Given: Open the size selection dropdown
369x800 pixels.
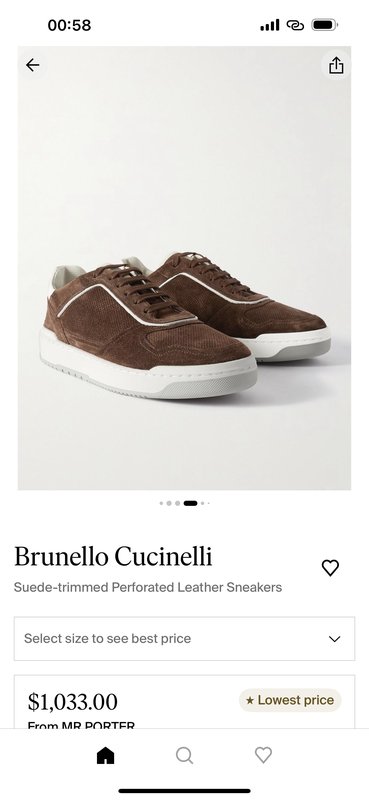Looking at the screenshot, I should click(x=184, y=638).
